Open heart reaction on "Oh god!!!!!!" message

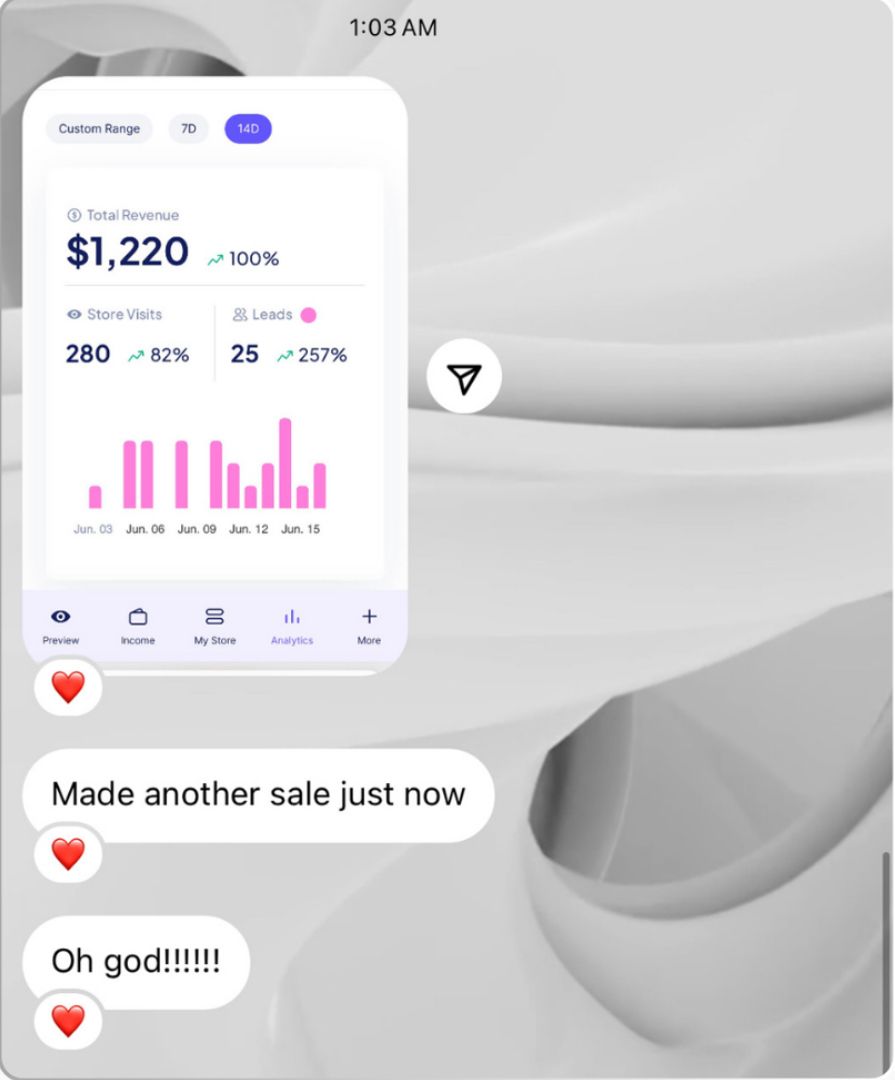pyautogui.click(x=68, y=1021)
